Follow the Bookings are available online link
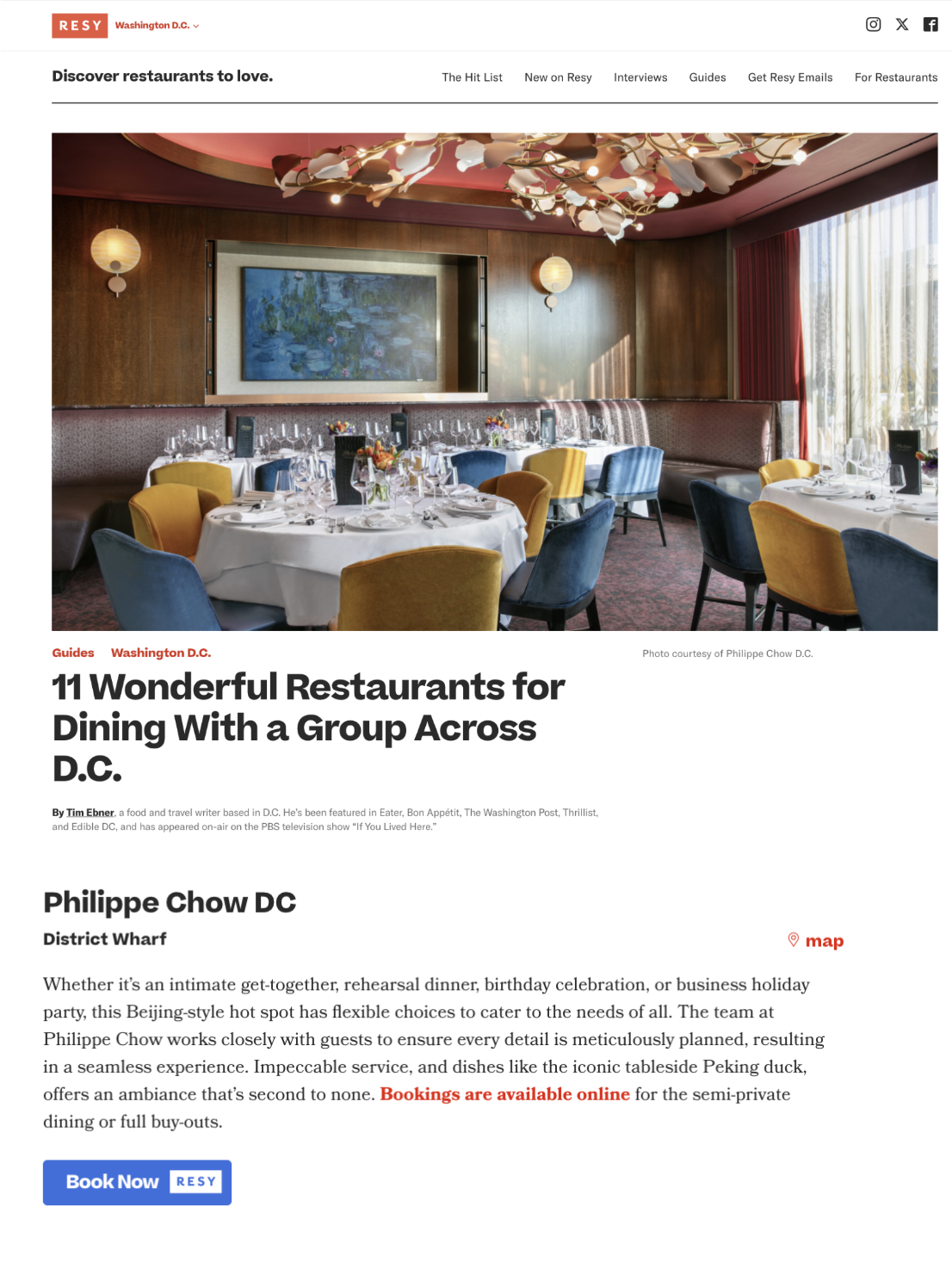The height and width of the screenshot is (1281, 952). [504, 1094]
